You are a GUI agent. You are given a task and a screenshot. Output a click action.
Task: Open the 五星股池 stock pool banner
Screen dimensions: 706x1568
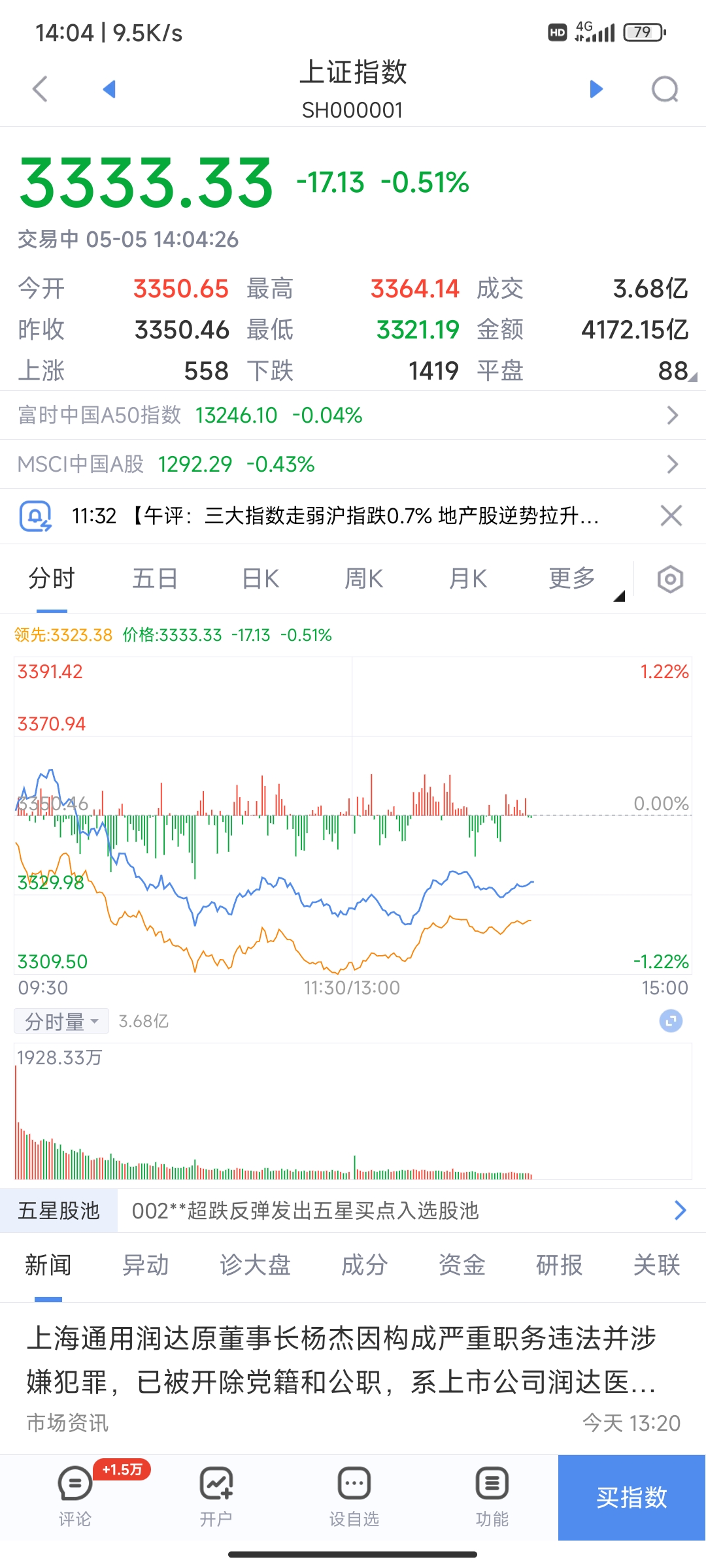[353, 1211]
